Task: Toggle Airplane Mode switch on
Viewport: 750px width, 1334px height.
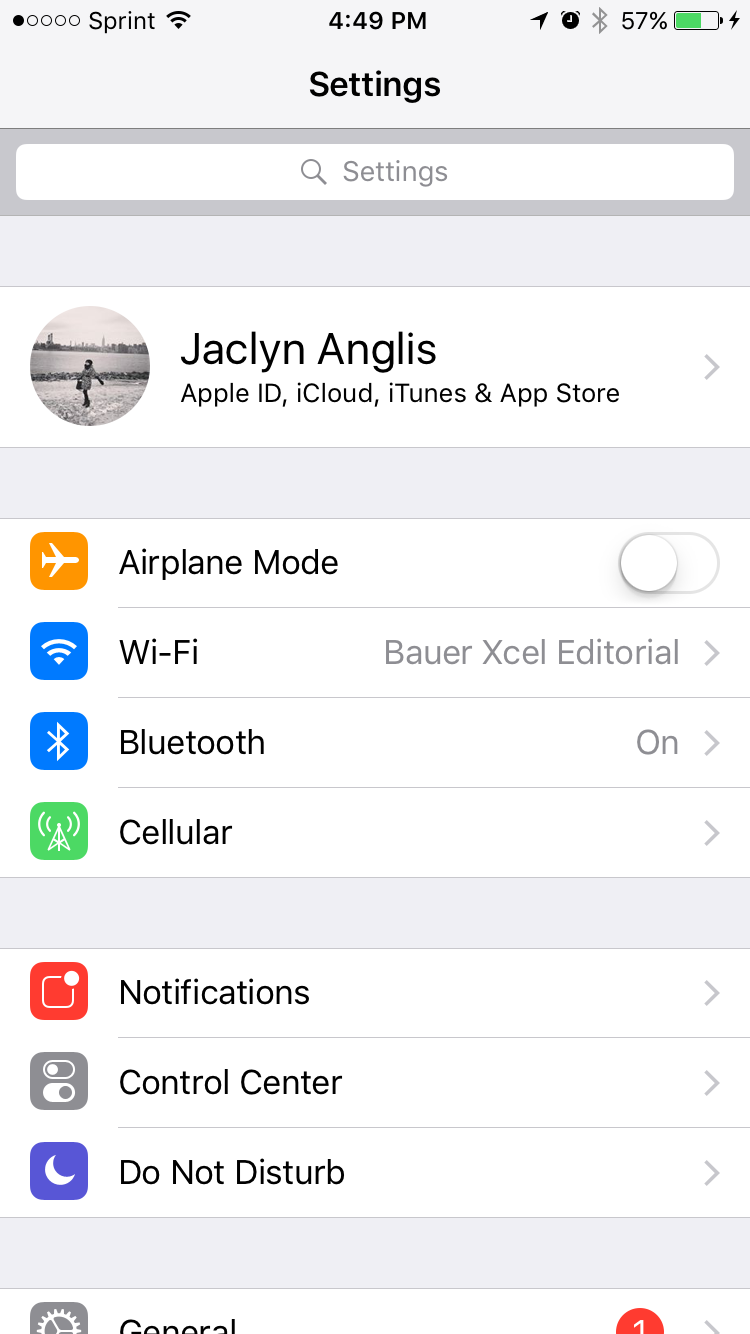Action: (668, 563)
